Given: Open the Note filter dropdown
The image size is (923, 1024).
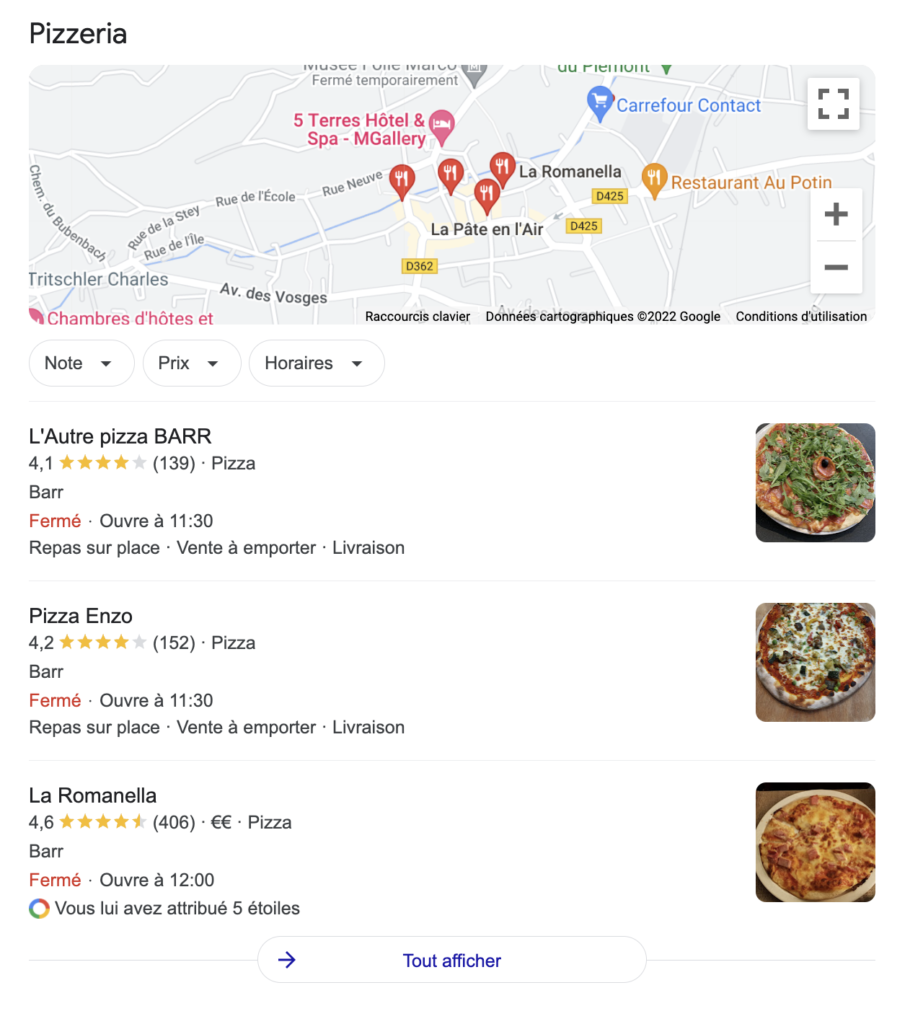Looking at the screenshot, I should coord(81,363).
